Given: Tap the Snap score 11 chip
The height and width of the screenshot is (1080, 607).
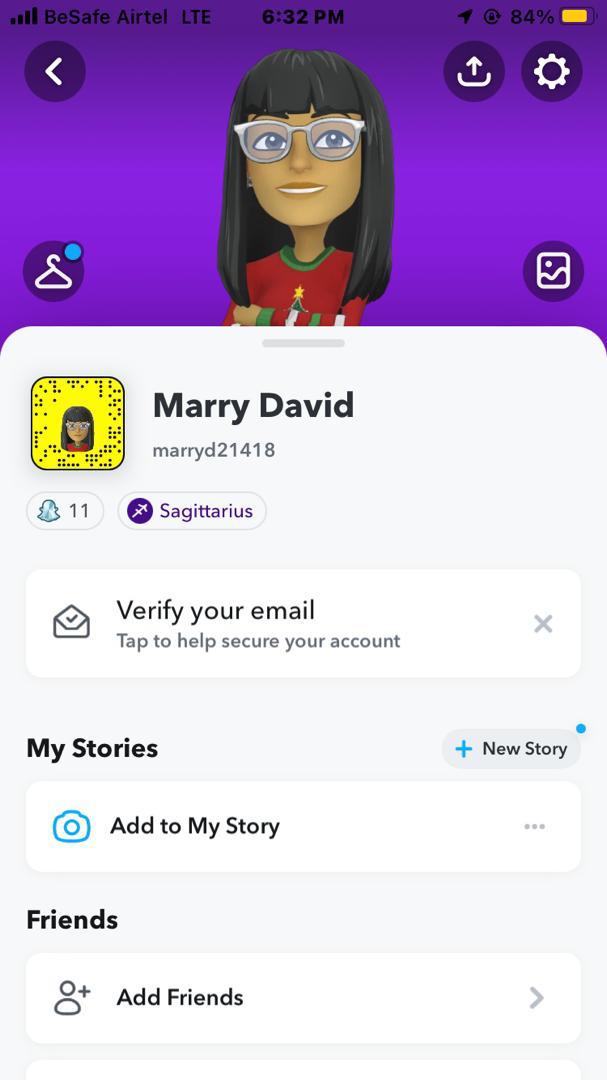Looking at the screenshot, I should click(65, 511).
